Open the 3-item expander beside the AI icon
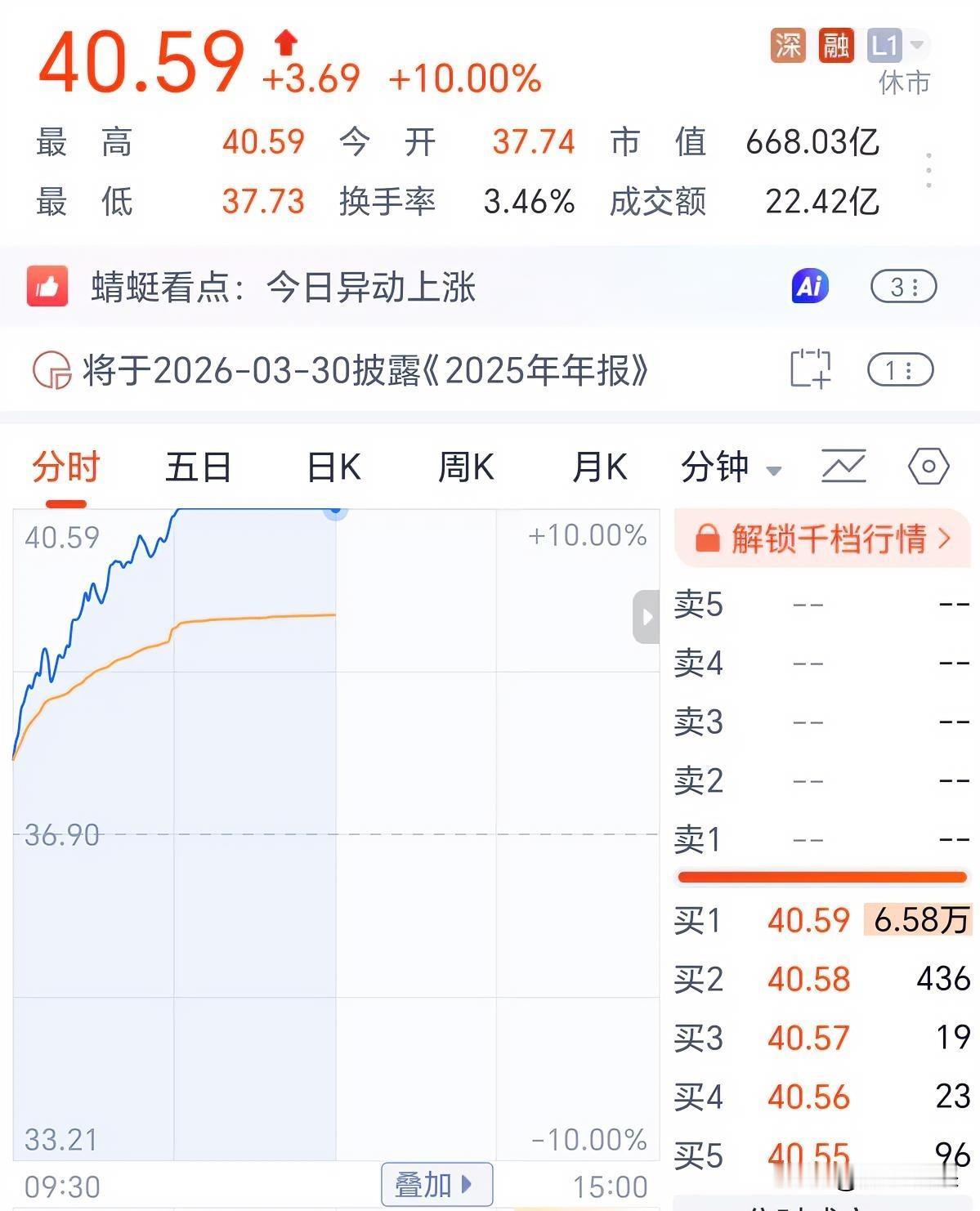This screenshot has width=980, height=1211. pyautogui.click(x=902, y=287)
